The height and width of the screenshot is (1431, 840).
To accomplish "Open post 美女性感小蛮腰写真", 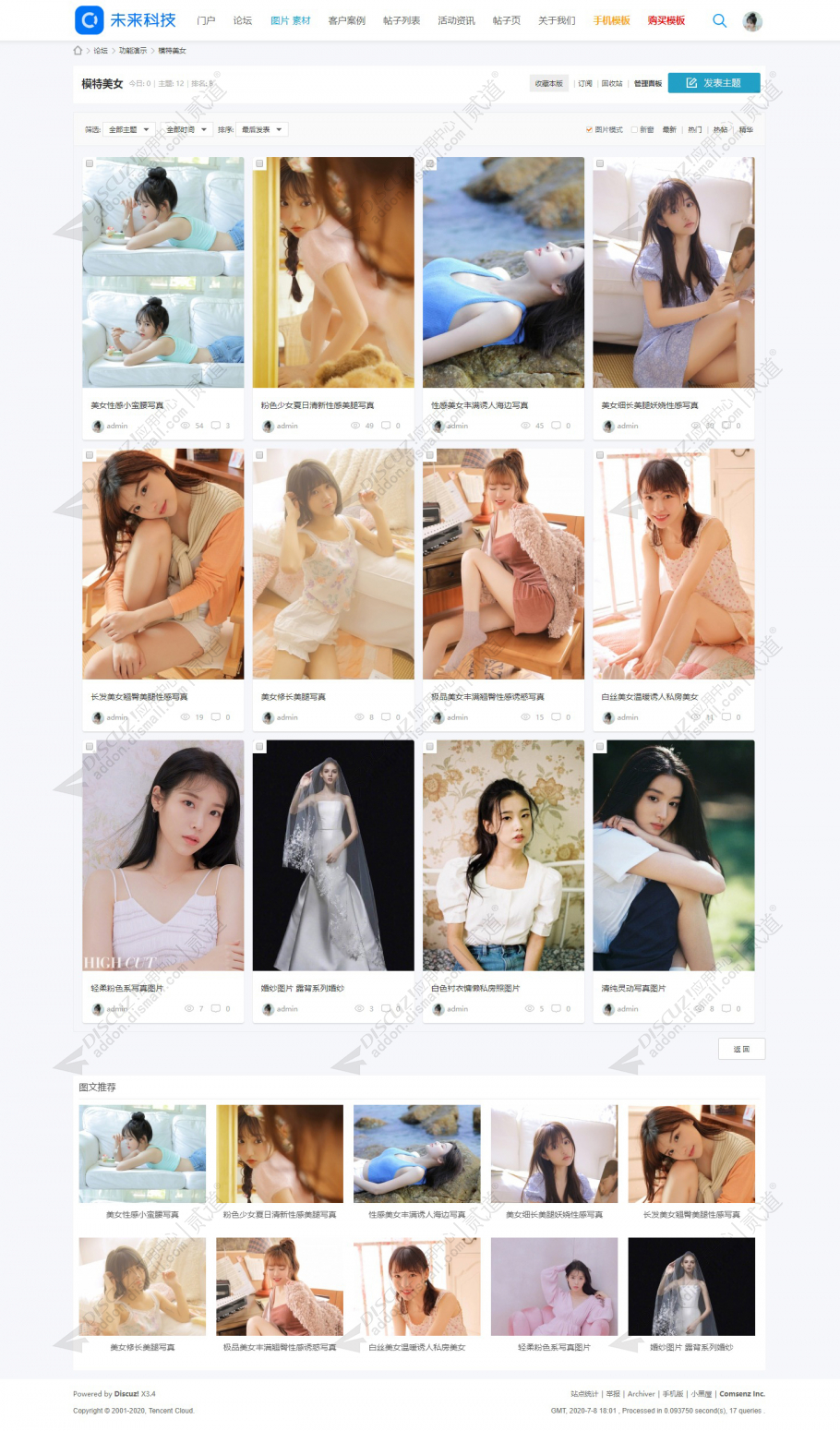I will click(x=127, y=405).
